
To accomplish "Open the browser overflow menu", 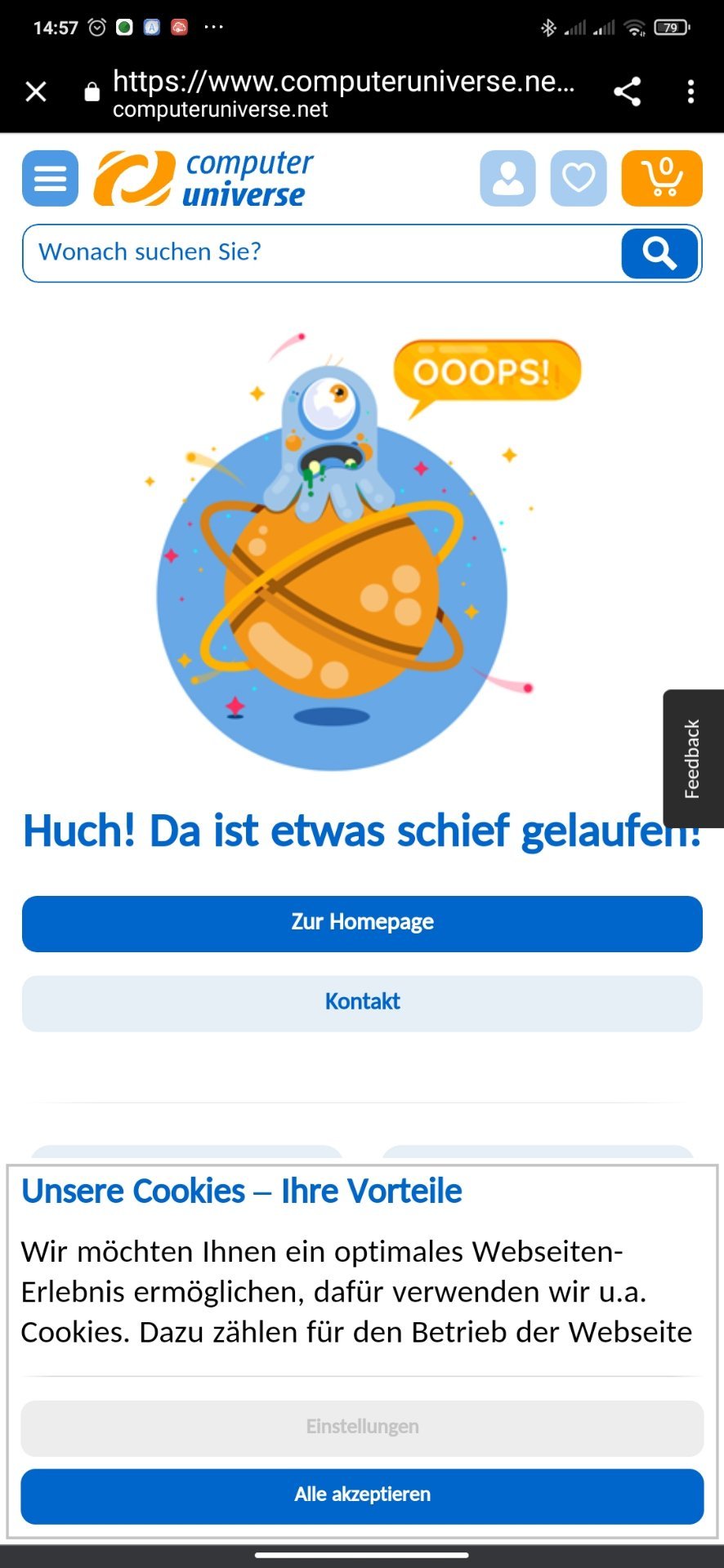I will point(690,91).
